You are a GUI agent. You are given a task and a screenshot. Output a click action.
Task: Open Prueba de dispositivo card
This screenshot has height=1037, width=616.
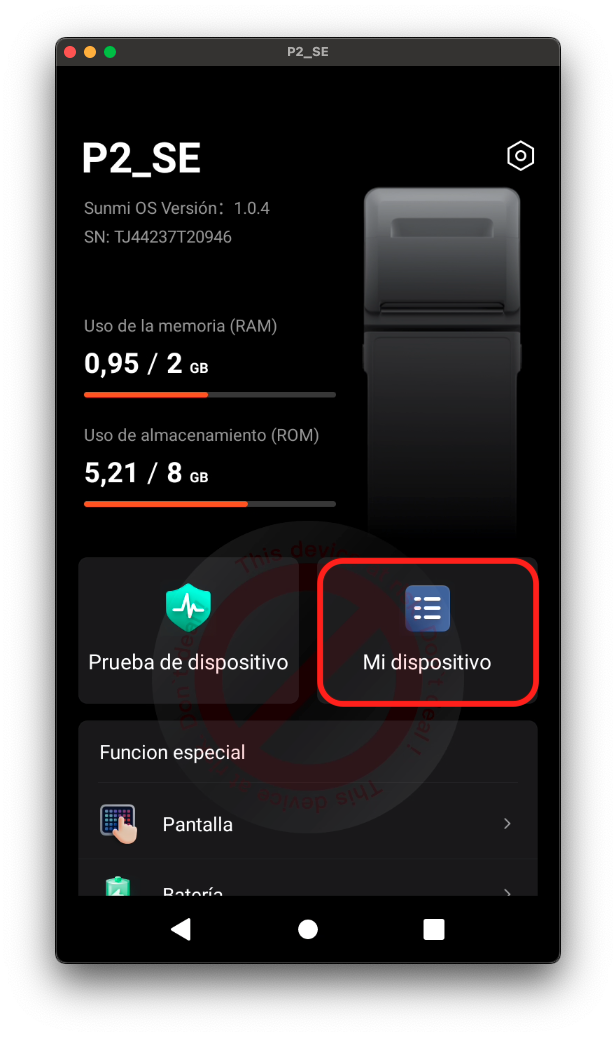pos(188,631)
